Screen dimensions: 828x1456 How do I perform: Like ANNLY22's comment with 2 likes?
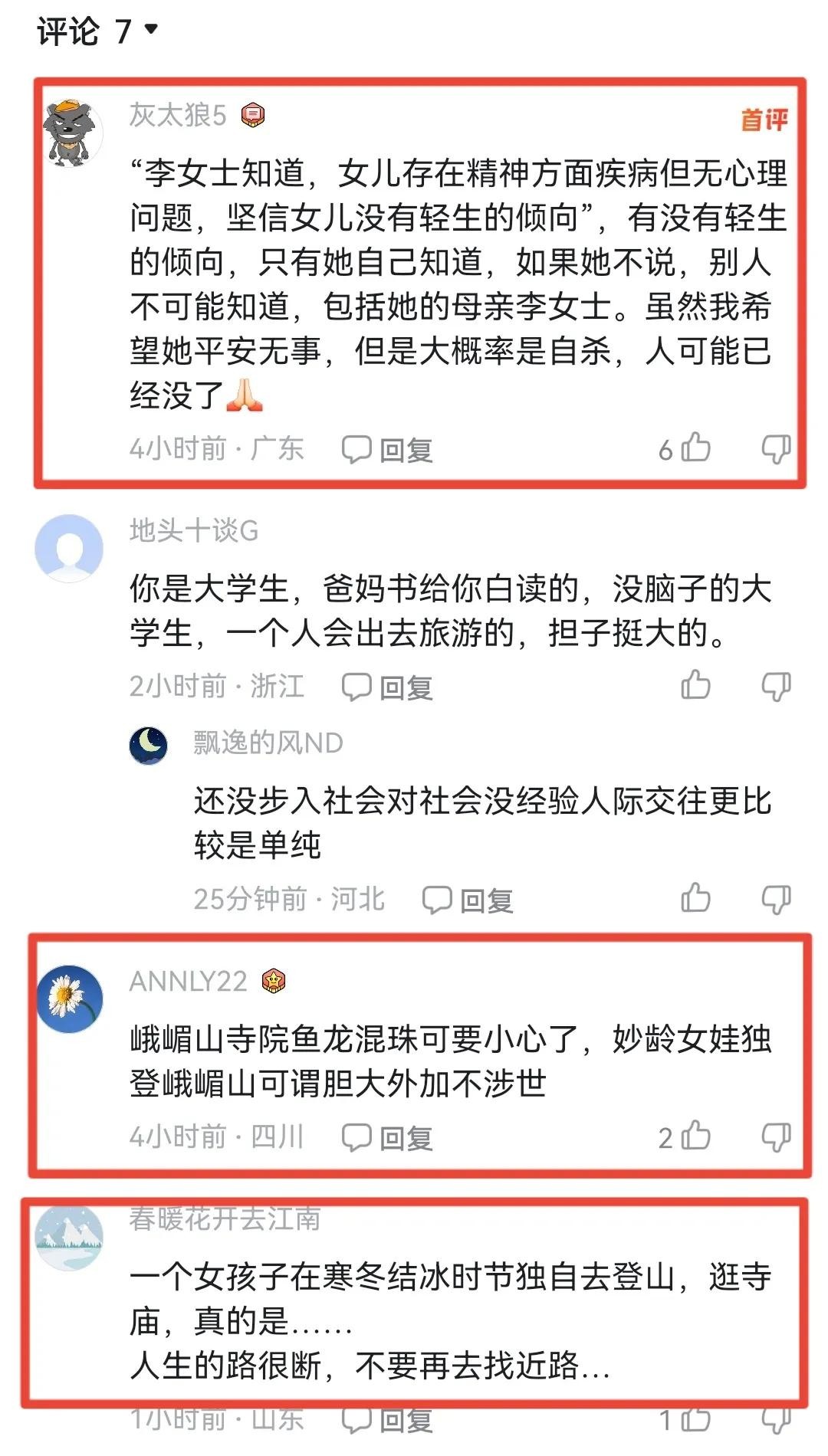coord(695,1136)
